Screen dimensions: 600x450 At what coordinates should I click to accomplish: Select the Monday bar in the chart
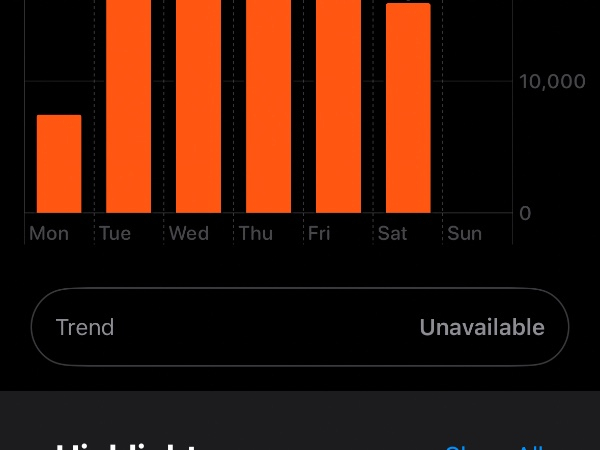(x=59, y=165)
